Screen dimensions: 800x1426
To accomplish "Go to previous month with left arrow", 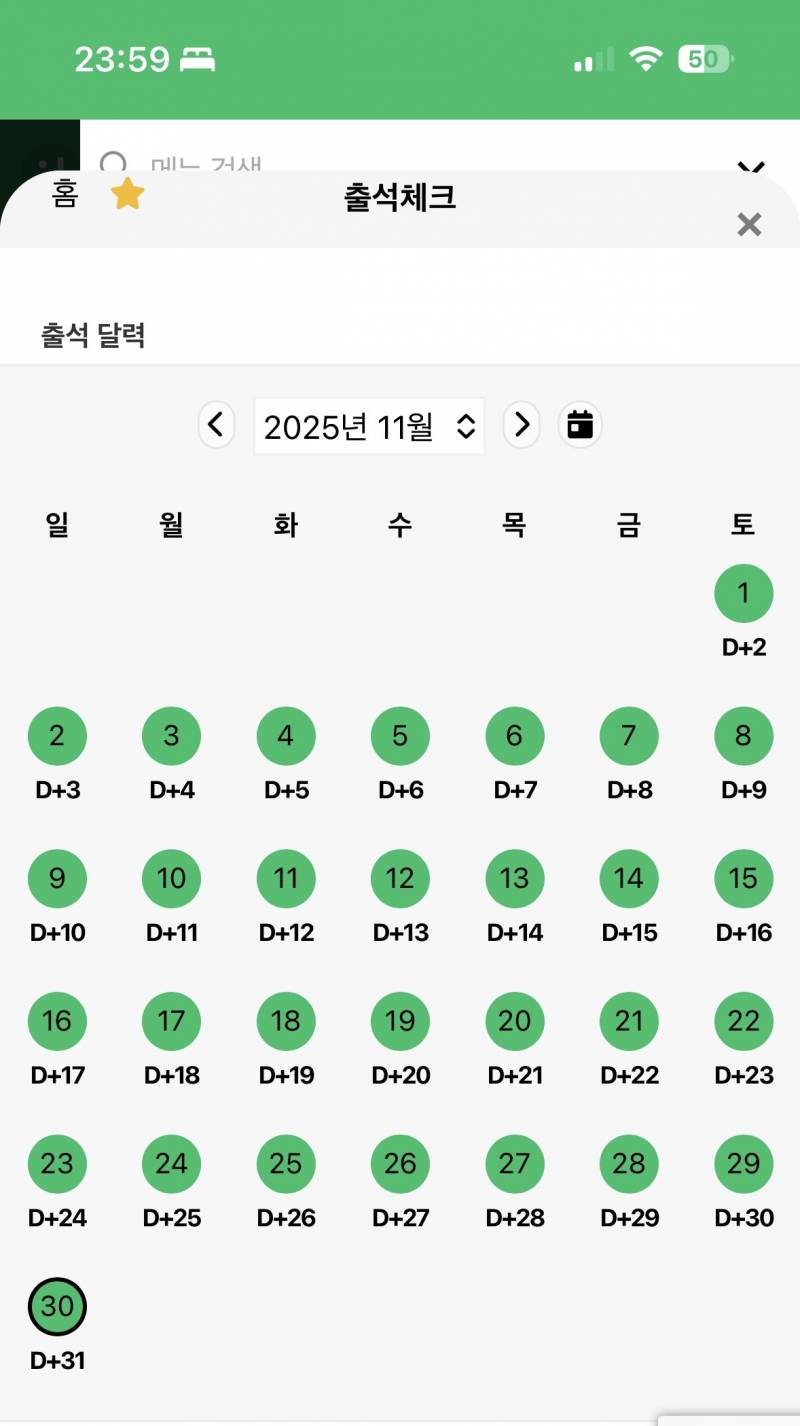I will [216, 425].
